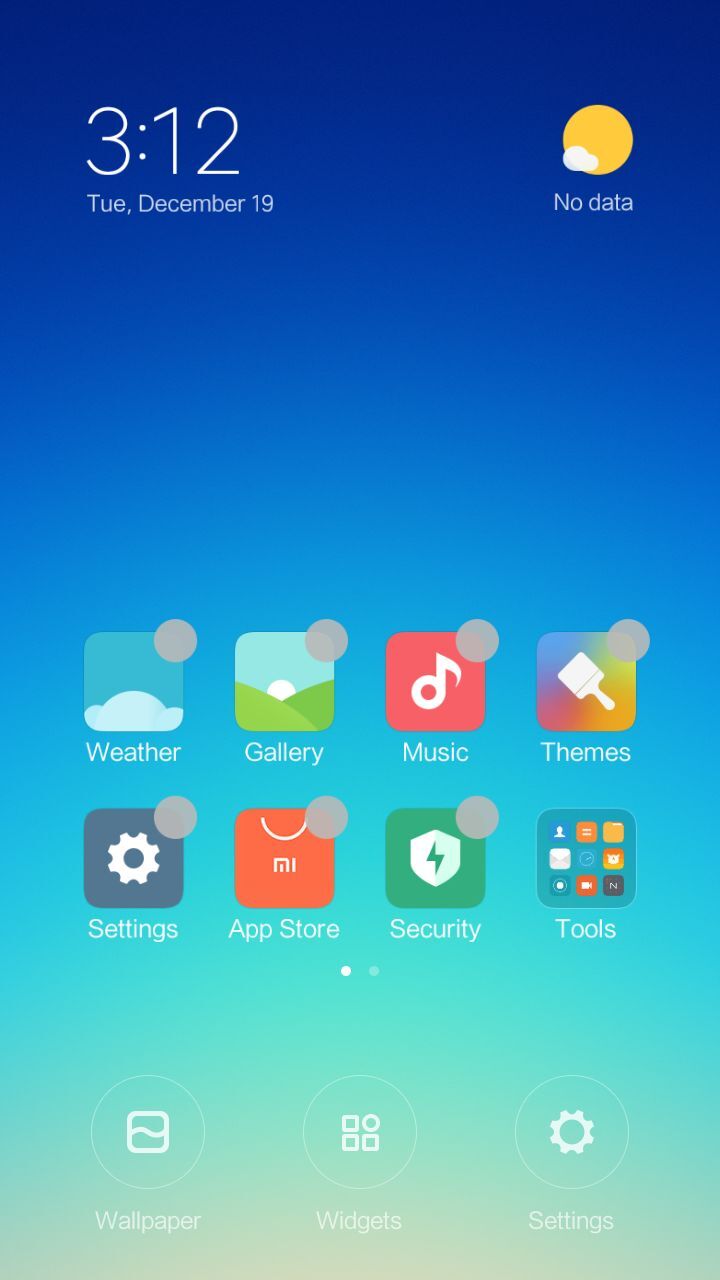720x1280 pixels.
Task: Deselect the circle on the App Store icon
Action: (x=327, y=817)
